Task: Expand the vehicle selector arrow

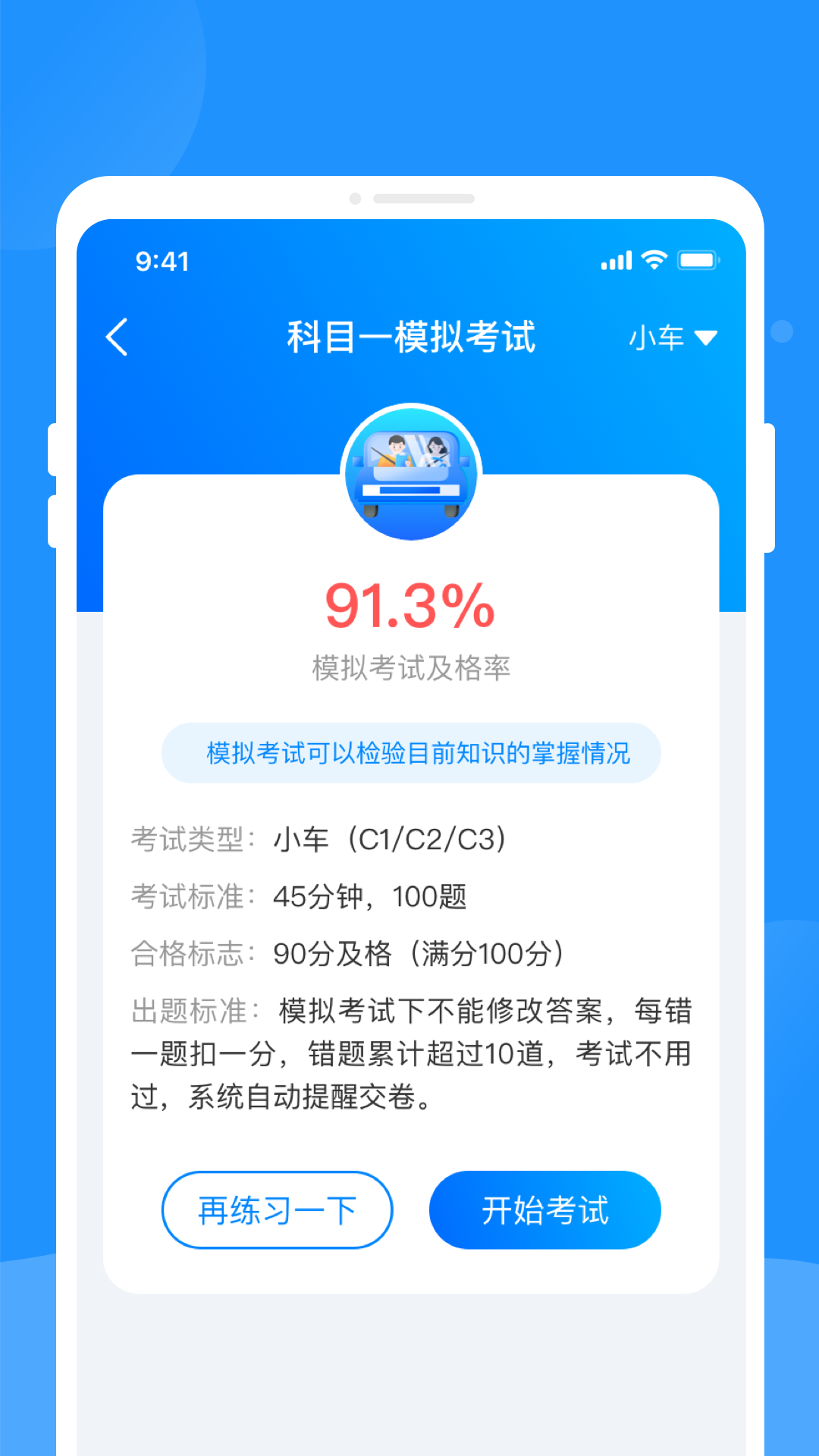Action: (707, 339)
